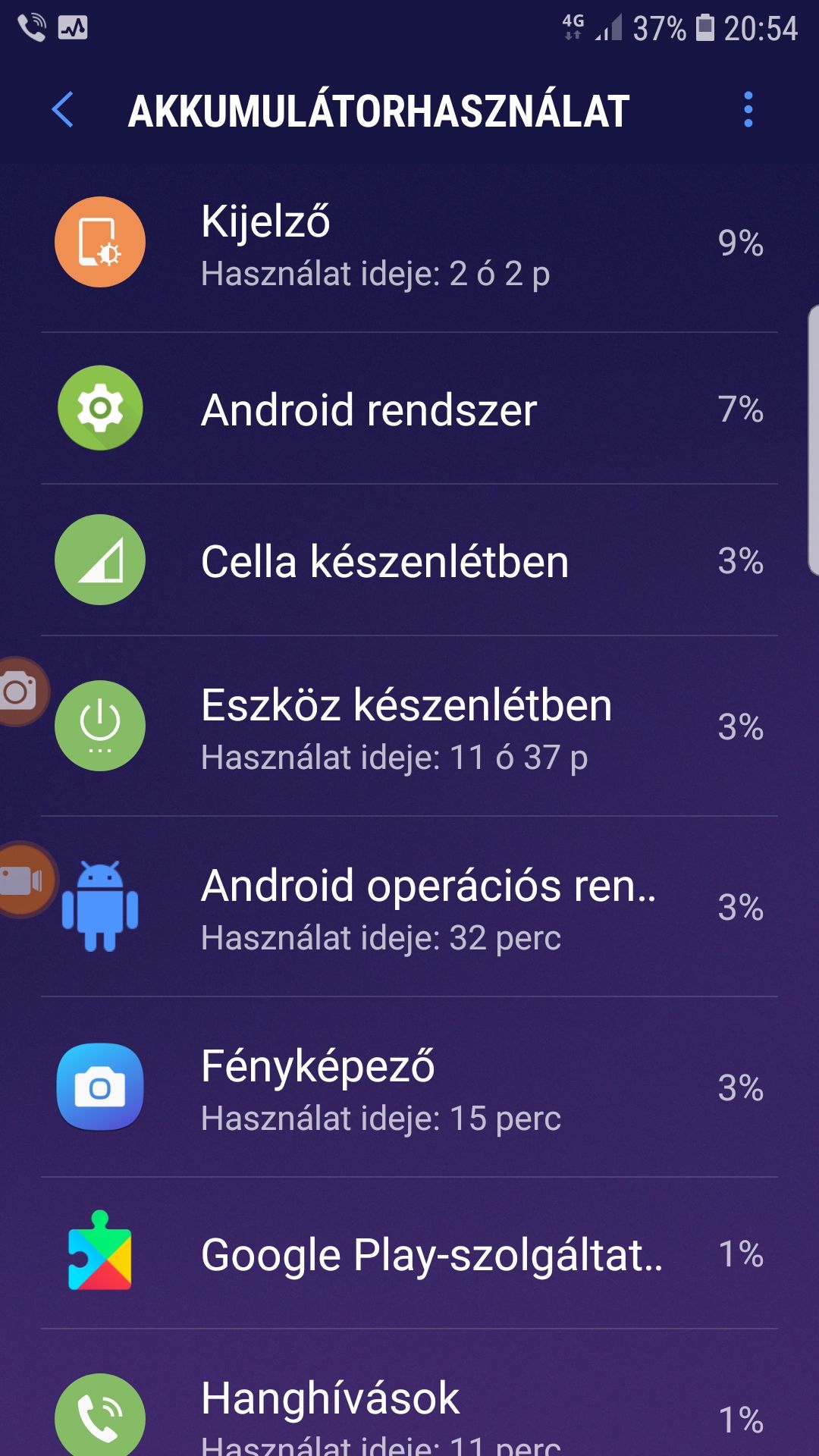Open Android operációs rendszer entry

click(409, 907)
